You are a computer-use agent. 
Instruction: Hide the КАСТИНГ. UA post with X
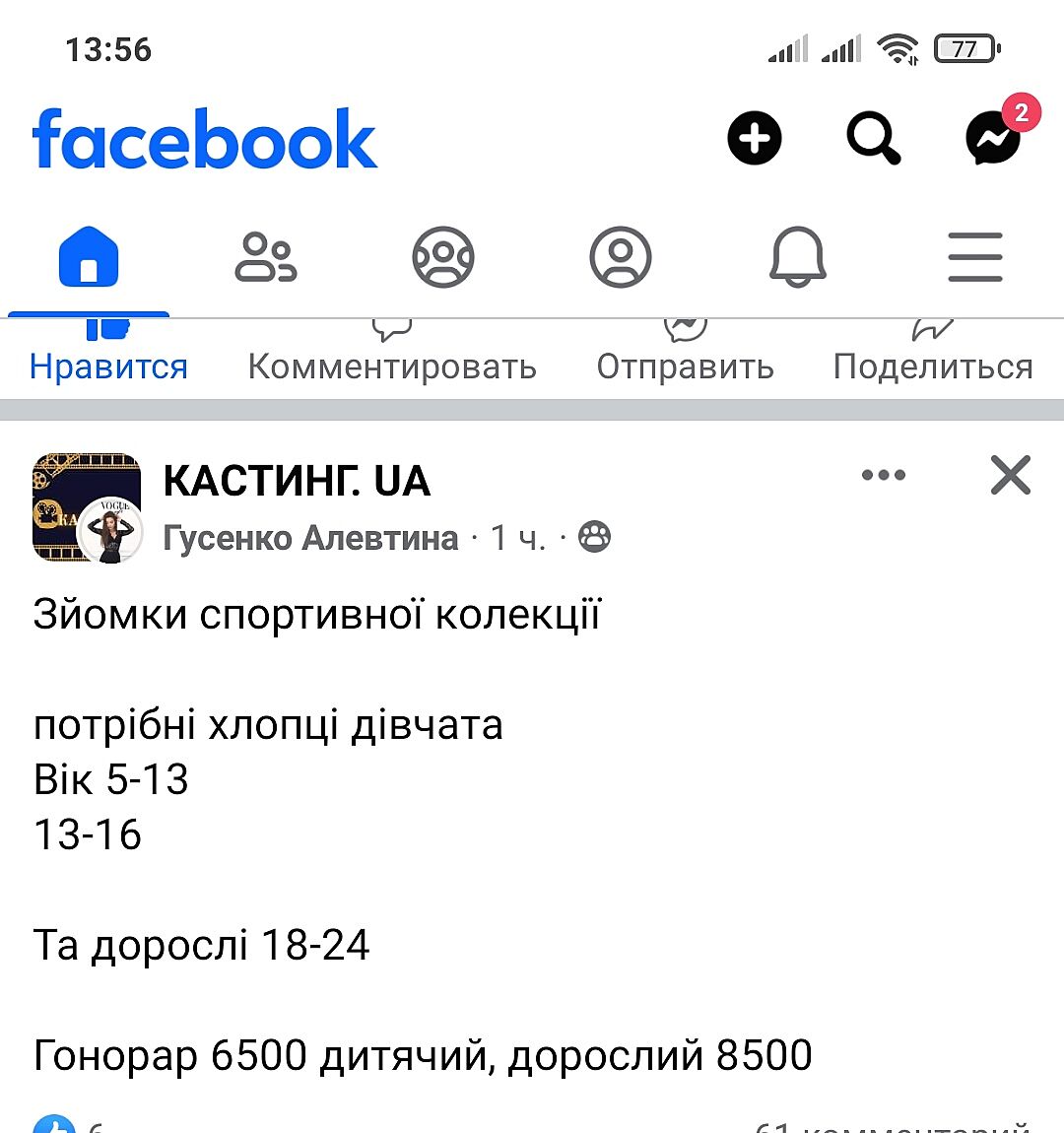click(1010, 476)
